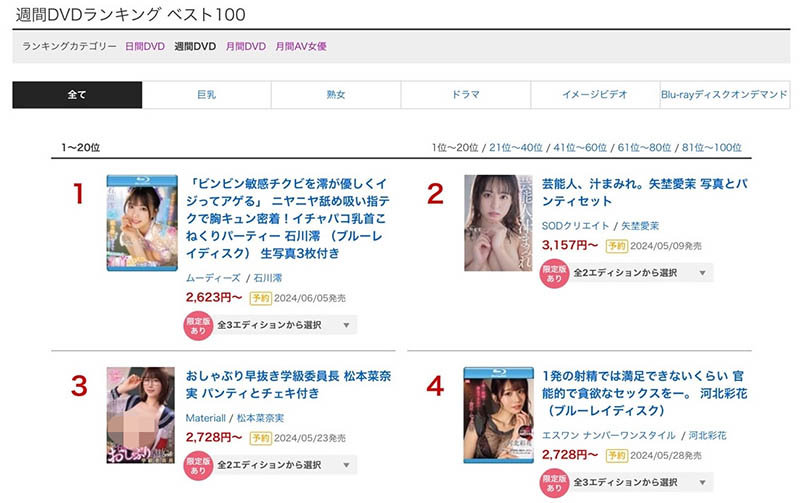The height and width of the screenshot is (503, 800).
Task: Switch to the 日間DVD ranking category
Action: [145, 46]
